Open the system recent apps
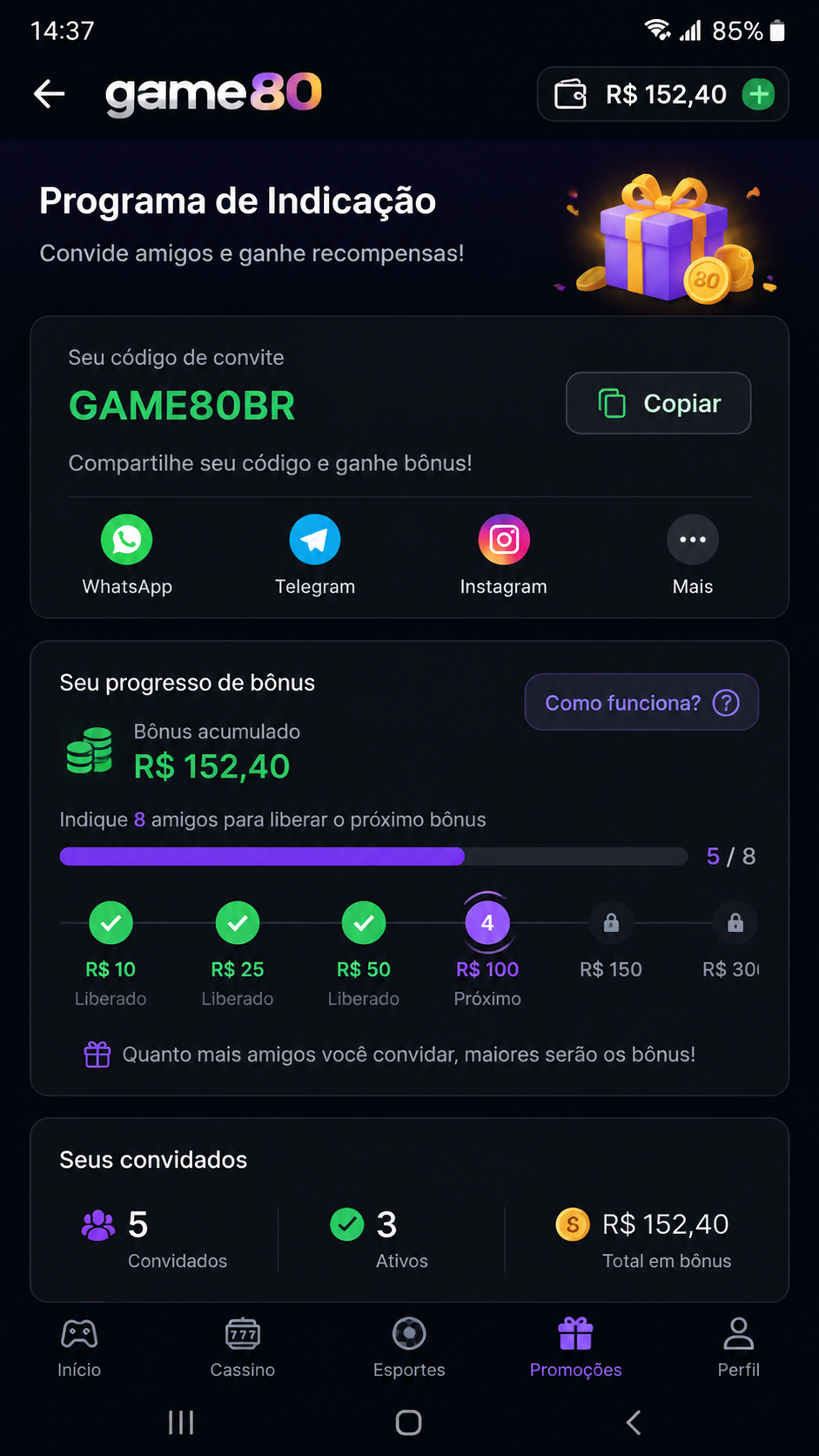This screenshot has width=819, height=1456. [181, 1423]
